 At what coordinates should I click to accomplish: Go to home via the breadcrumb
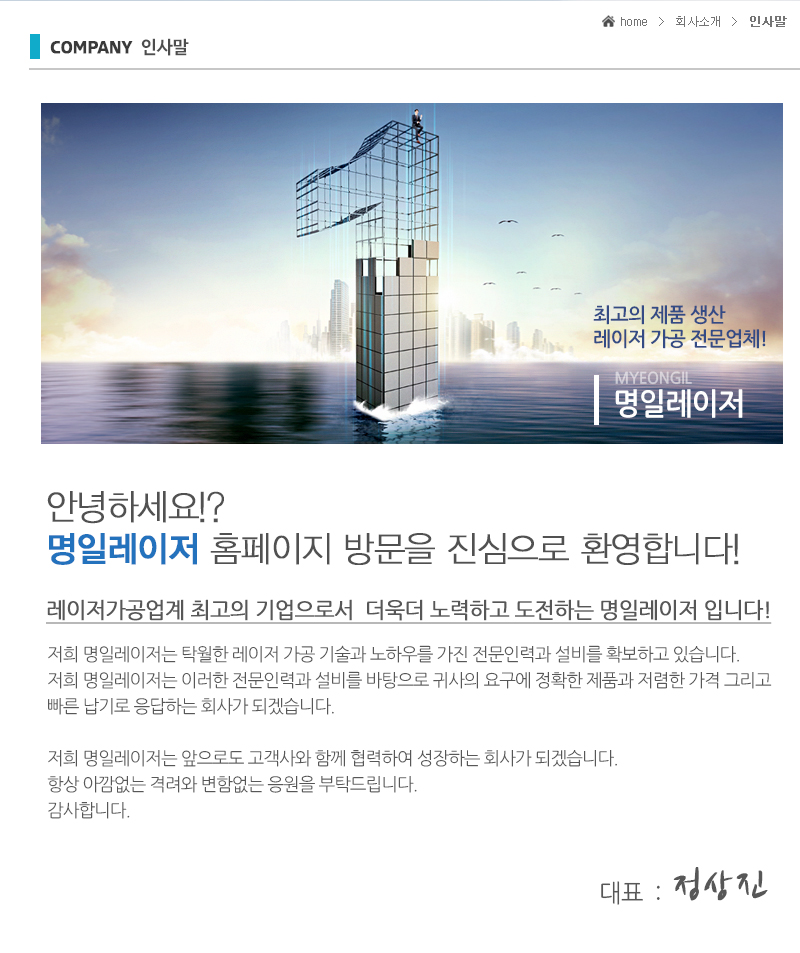coord(632,22)
